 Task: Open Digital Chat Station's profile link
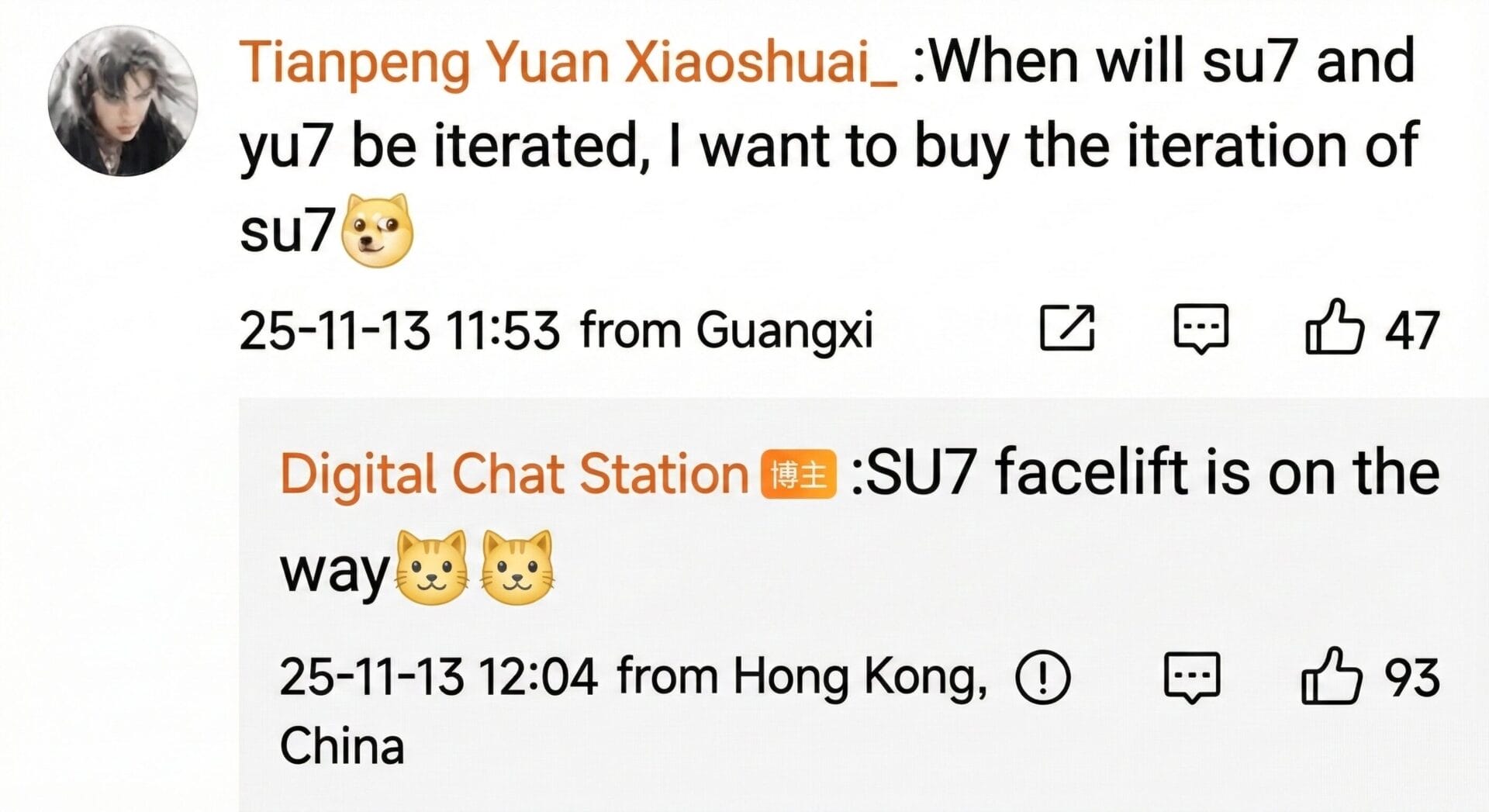pyautogui.click(x=513, y=473)
